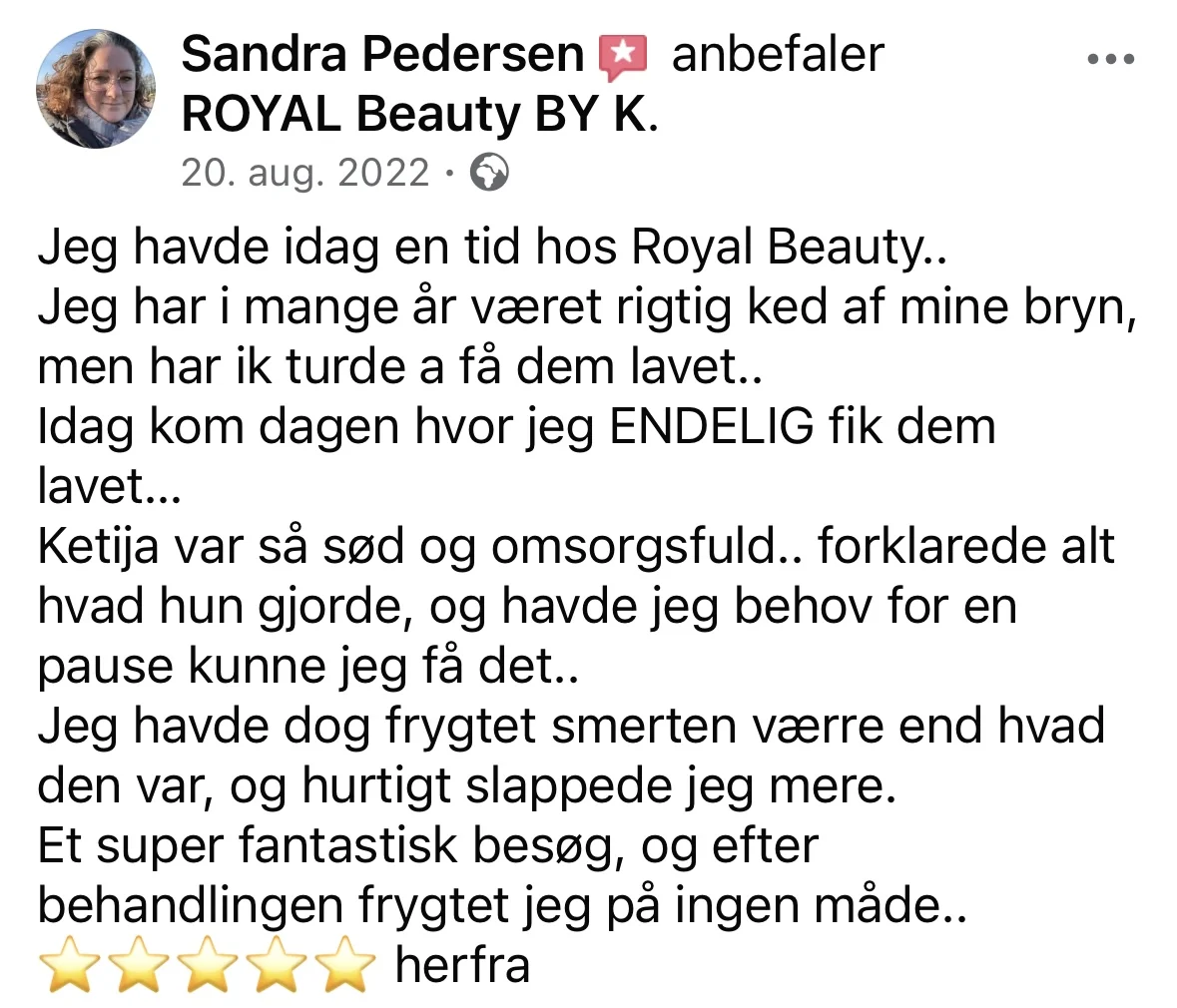
Task: Open the post timestamp 20. aug. 2022
Action: pyautogui.click(x=305, y=174)
